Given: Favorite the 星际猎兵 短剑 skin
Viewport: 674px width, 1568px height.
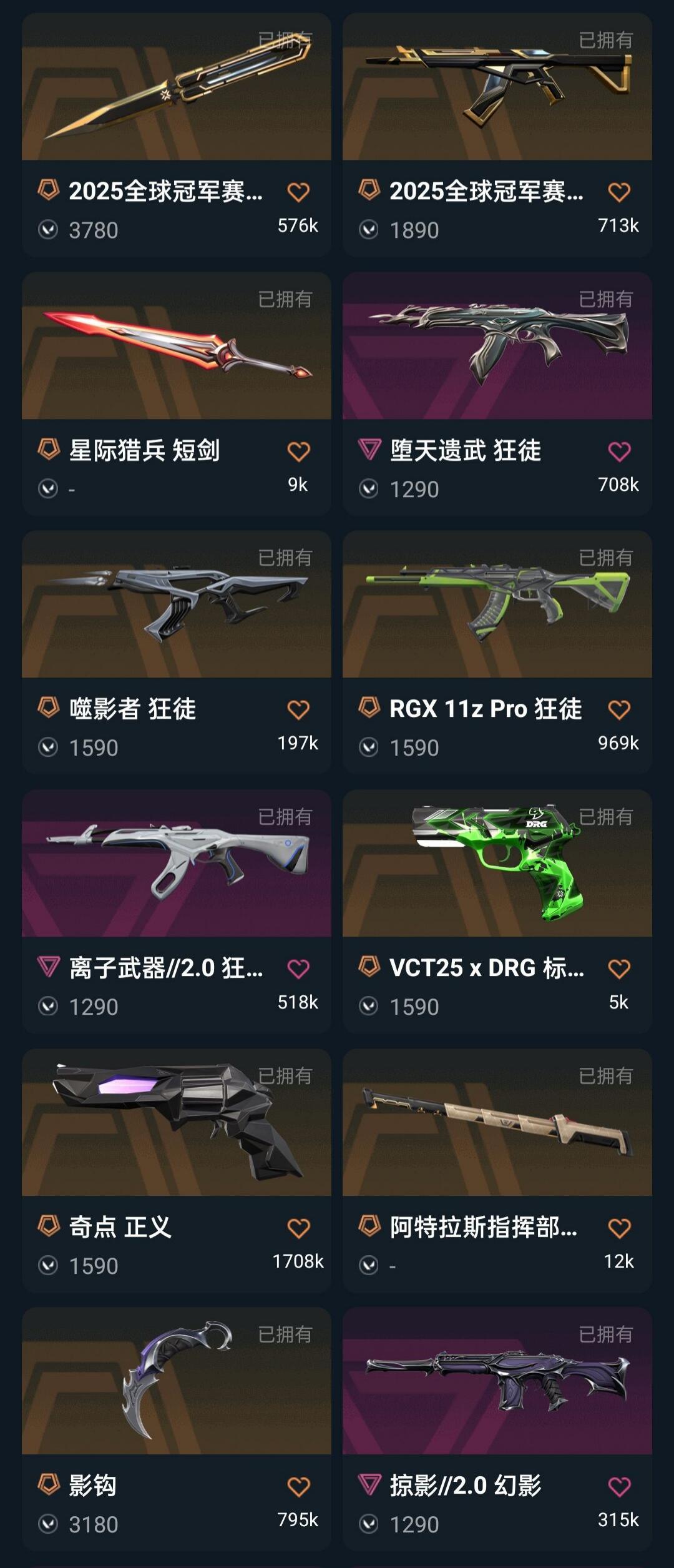Looking at the screenshot, I should pos(298,451).
